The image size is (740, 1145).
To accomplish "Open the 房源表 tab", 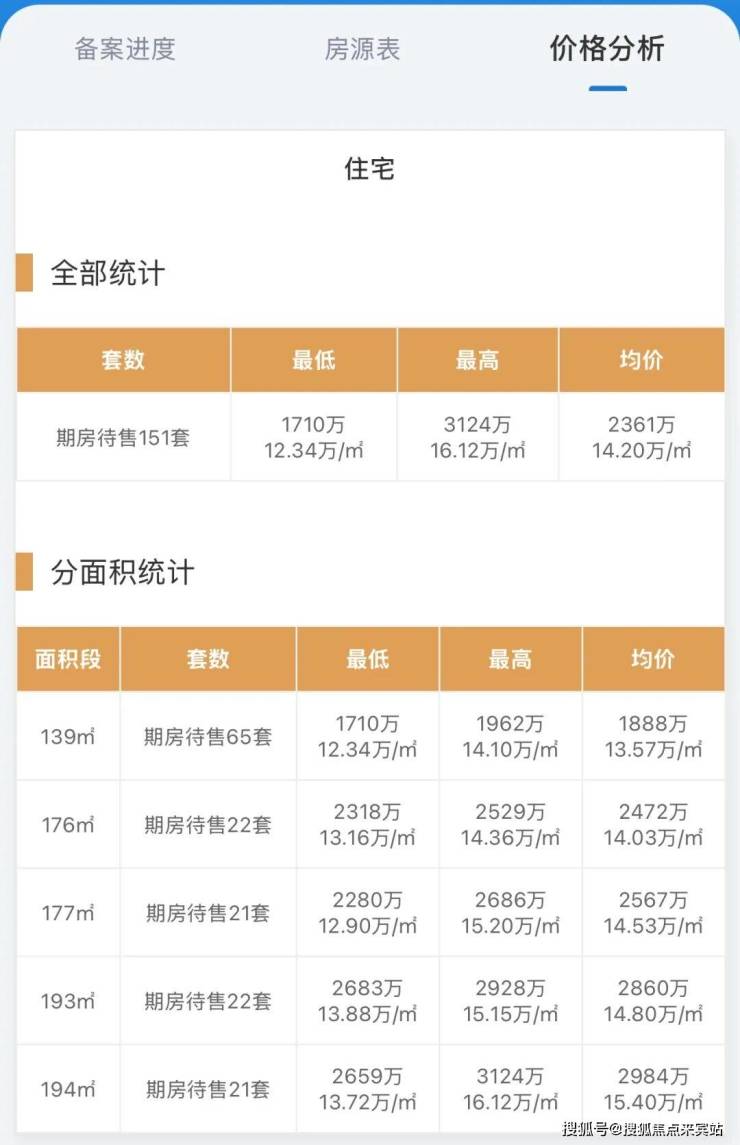I will [362, 50].
